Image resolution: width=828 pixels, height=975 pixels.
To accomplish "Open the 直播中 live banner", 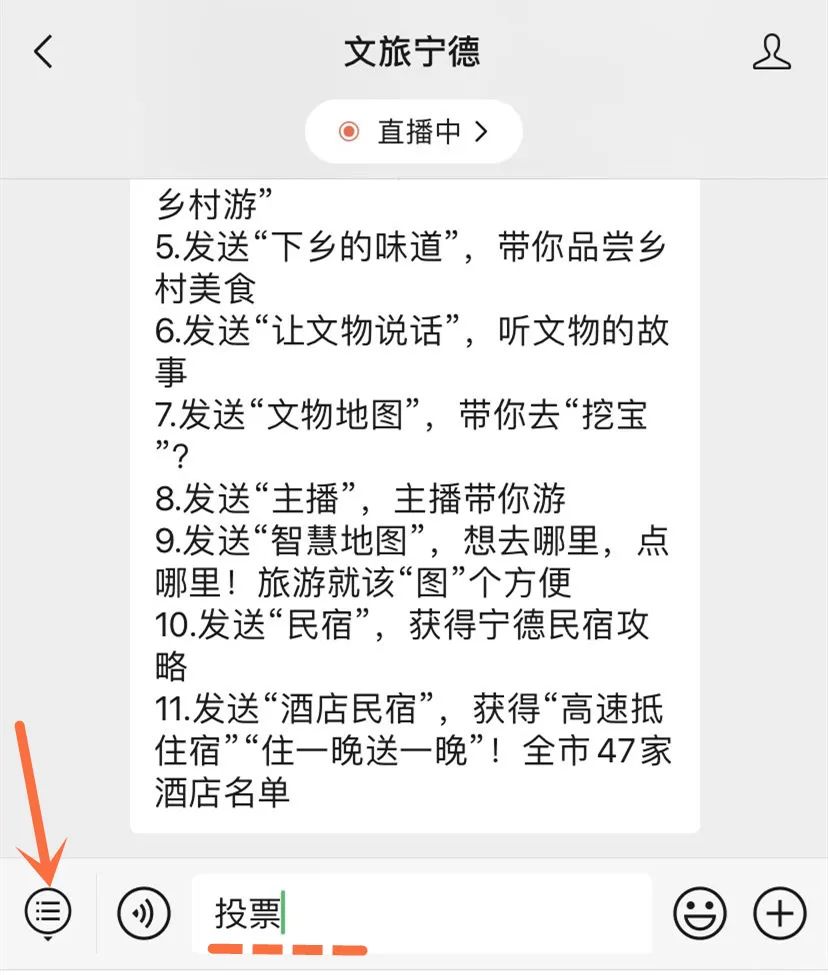I will click(x=413, y=132).
